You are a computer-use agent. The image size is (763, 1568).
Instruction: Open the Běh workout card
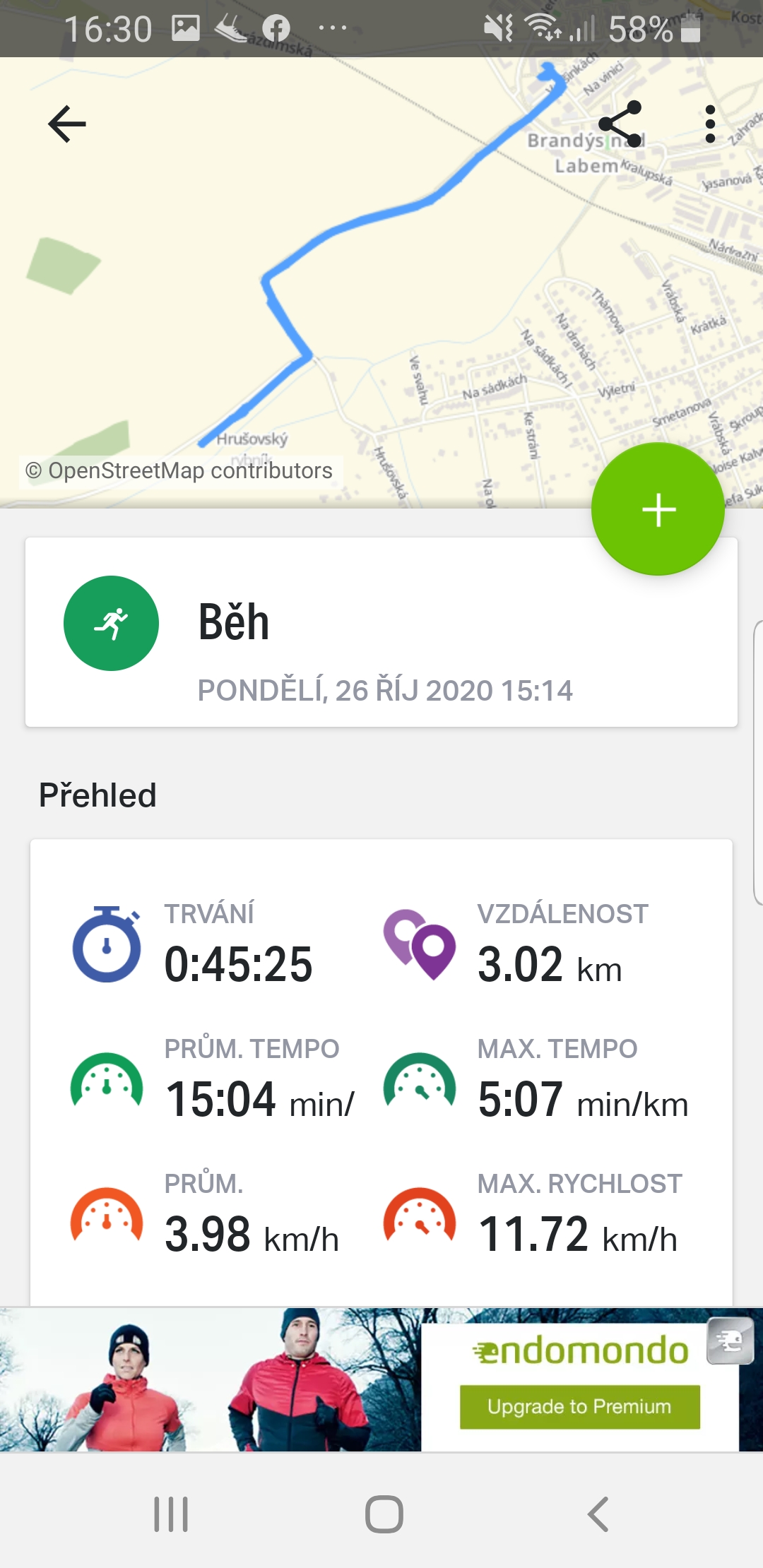pyautogui.click(x=381, y=632)
